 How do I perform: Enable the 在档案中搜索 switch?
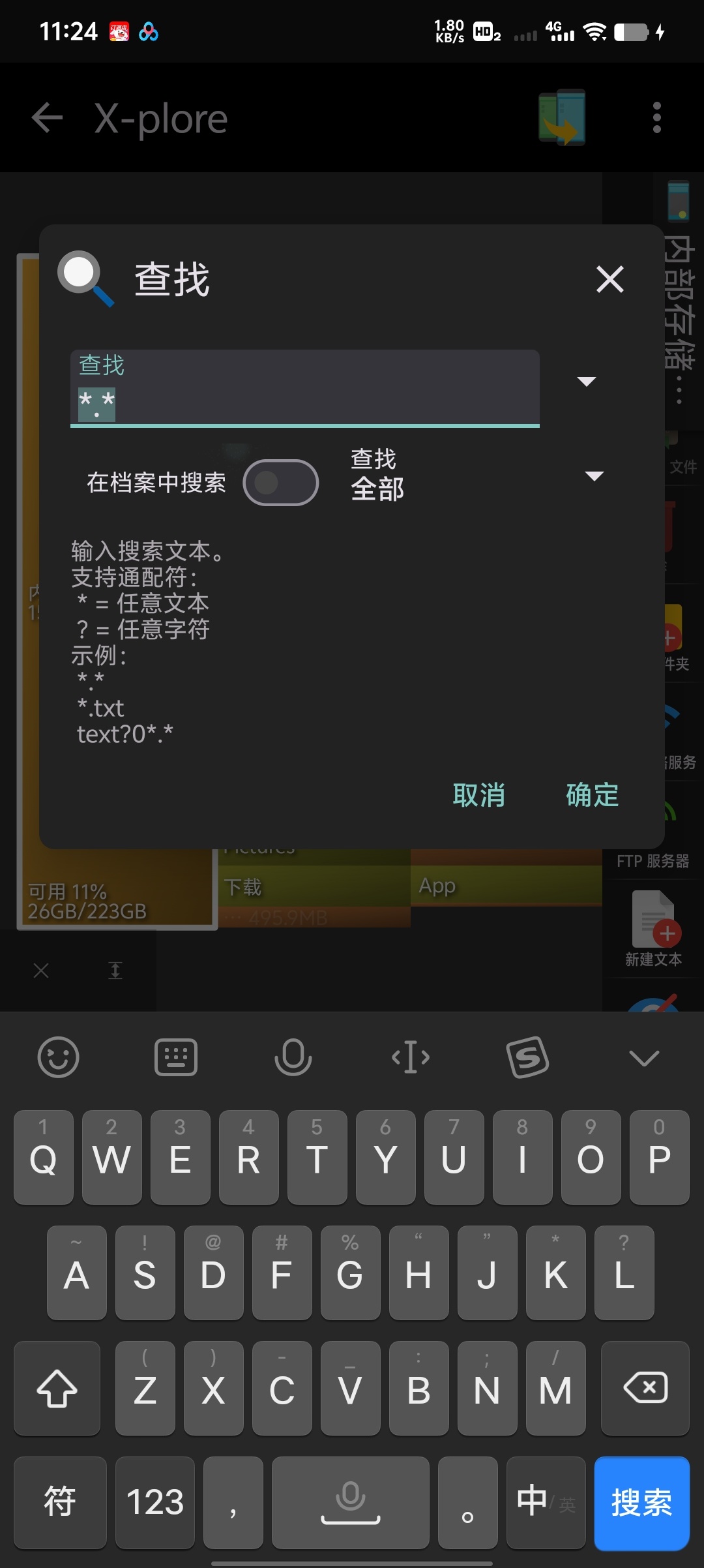(280, 481)
